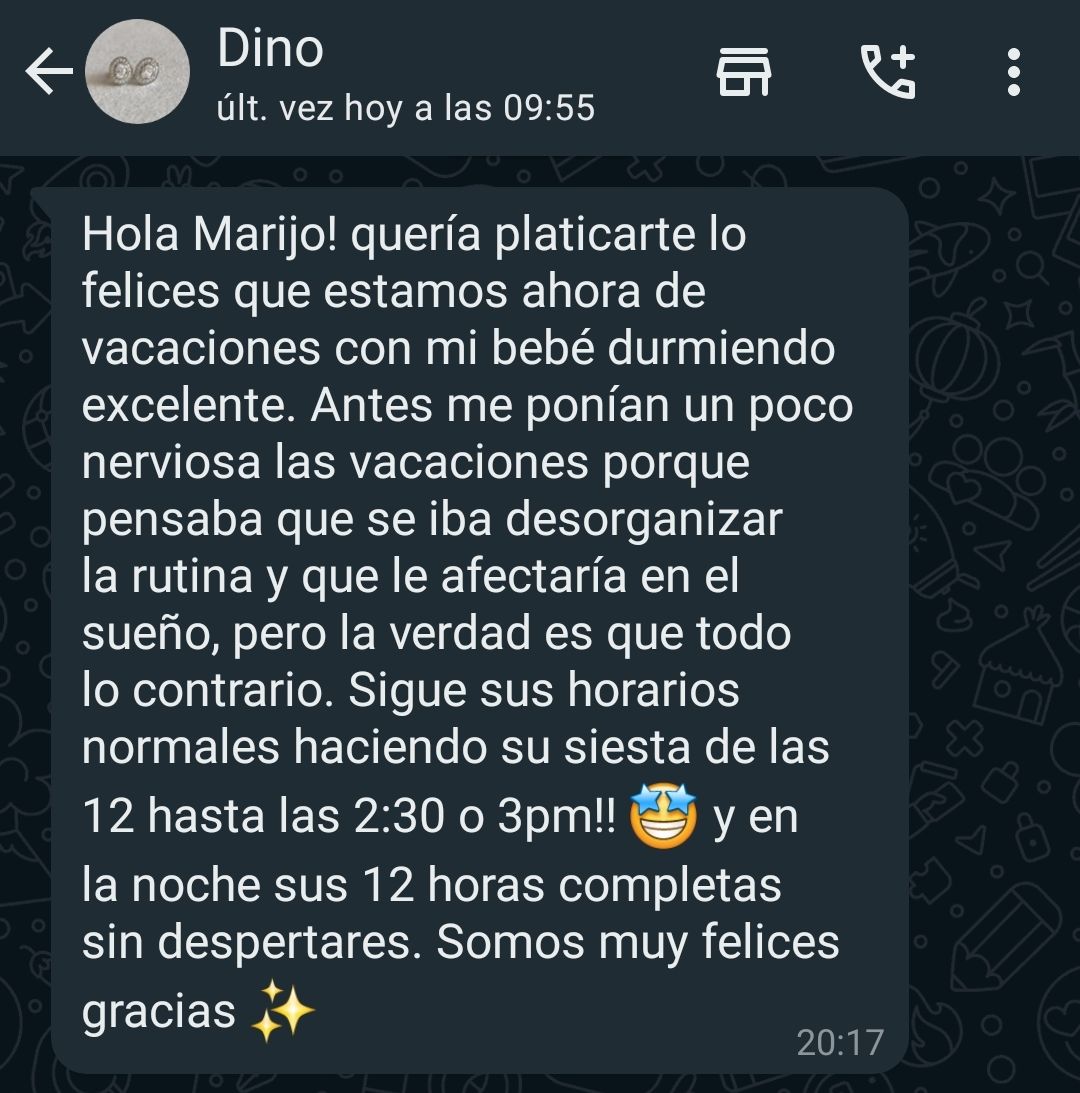This screenshot has height=1093, width=1080.
Task: Start a call with Dino
Action: click(888, 72)
